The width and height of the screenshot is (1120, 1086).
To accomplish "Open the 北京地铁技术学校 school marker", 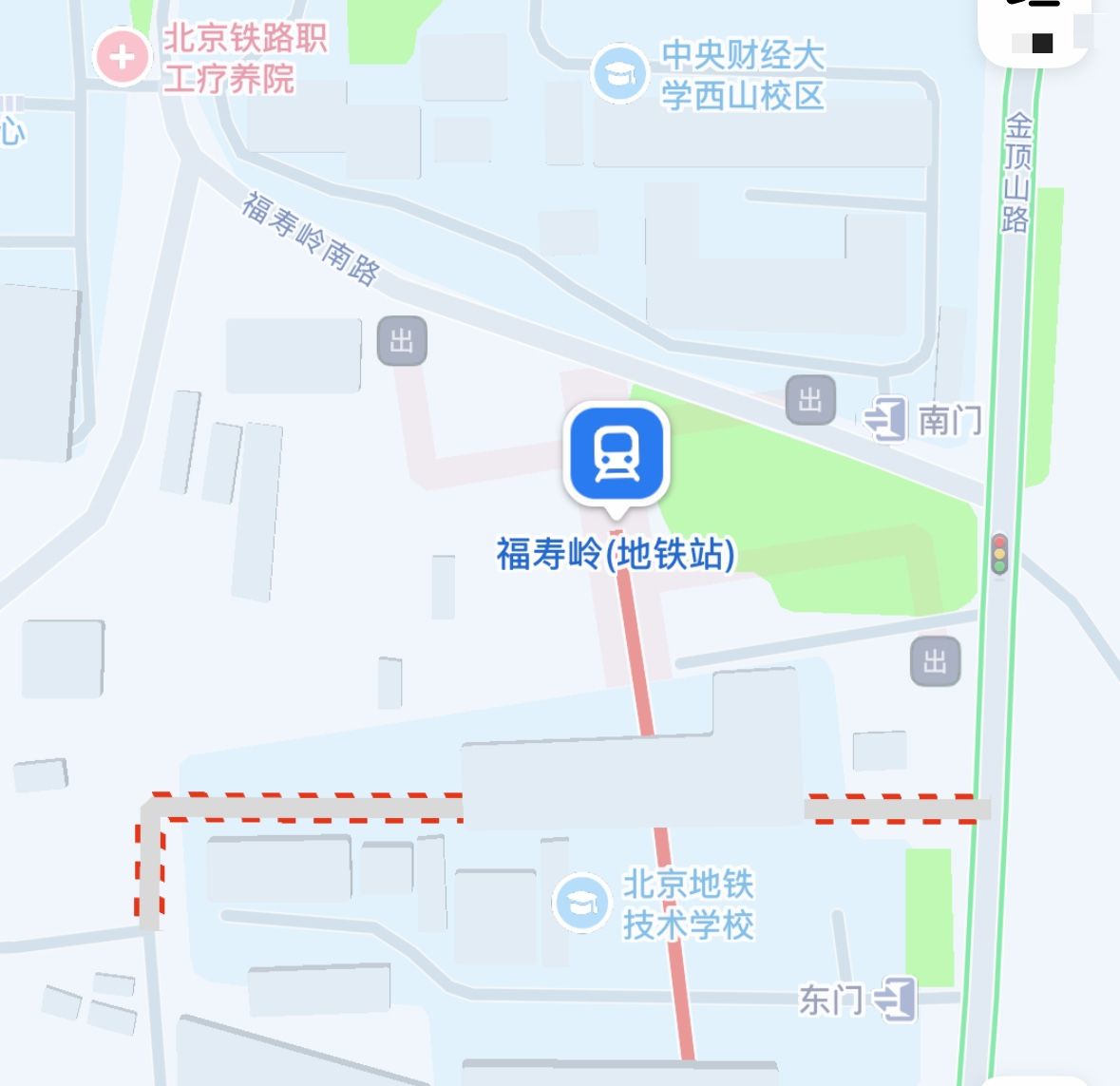I will coord(580,903).
